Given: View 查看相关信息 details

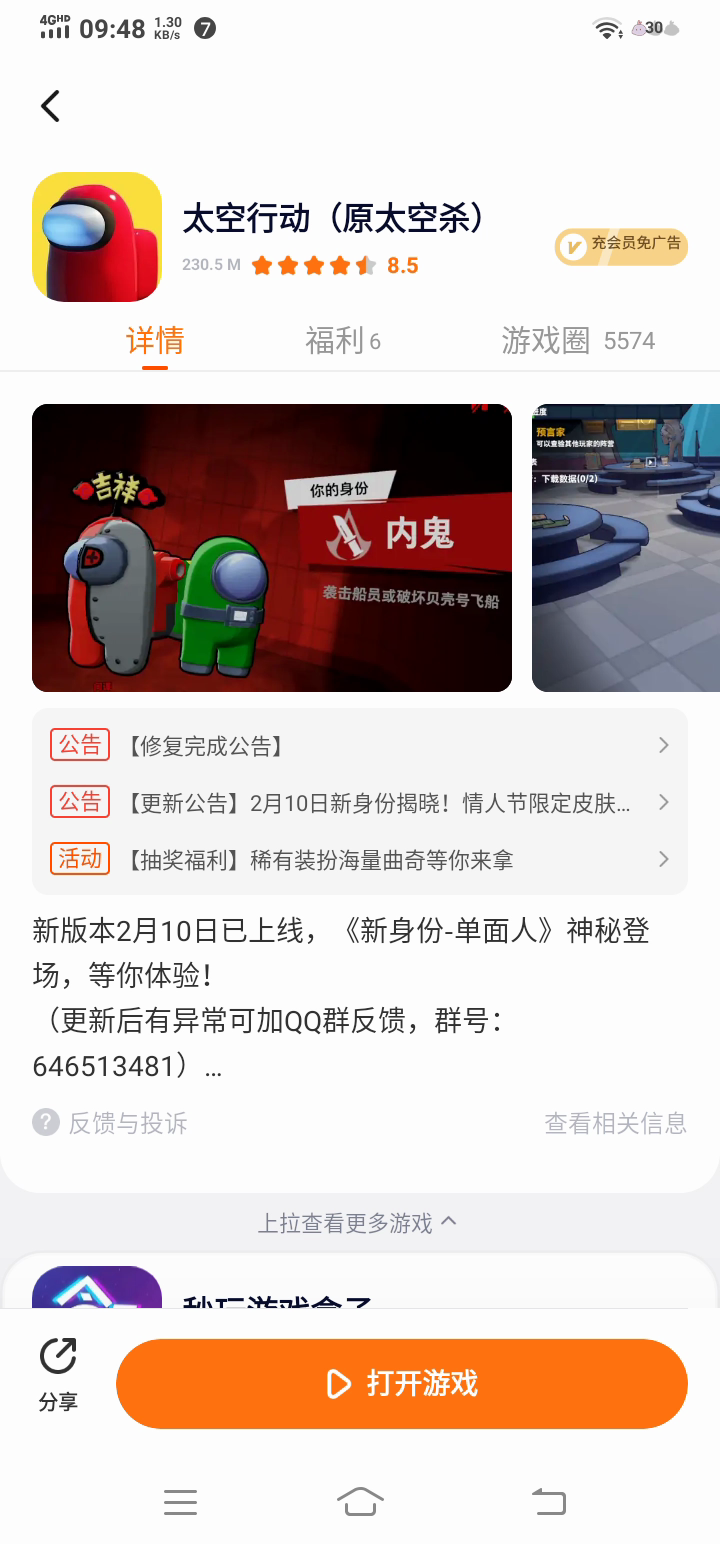Looking at the screenshot, I should pyautogui.click(x=615, y=1123).
